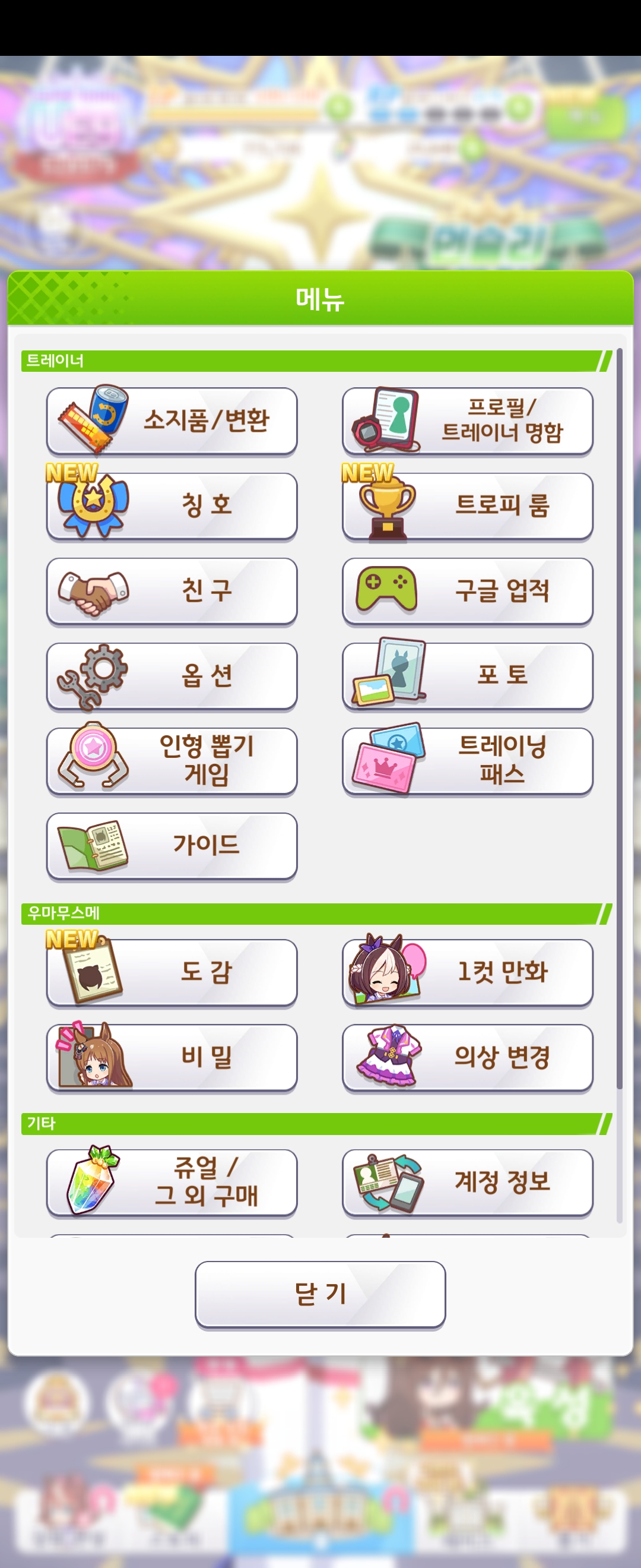641x1568 pixels.
Task: Open 옵션 settings
Action: click(172, 676)
